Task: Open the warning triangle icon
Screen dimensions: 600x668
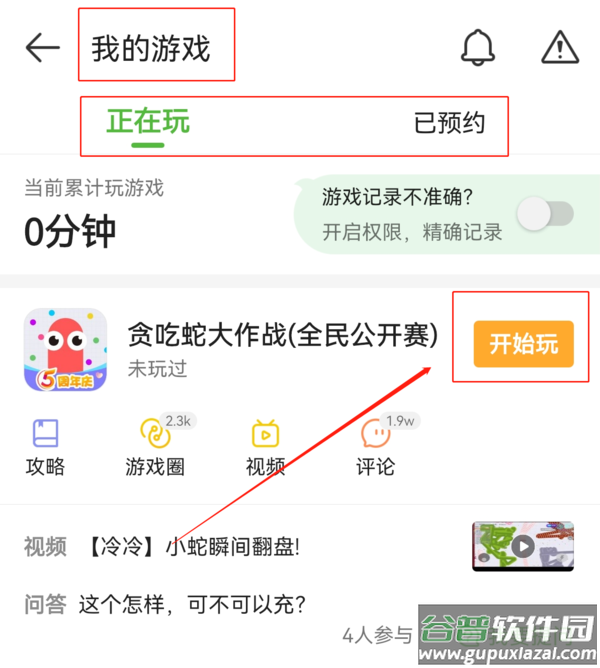Action: click(560, 47)
